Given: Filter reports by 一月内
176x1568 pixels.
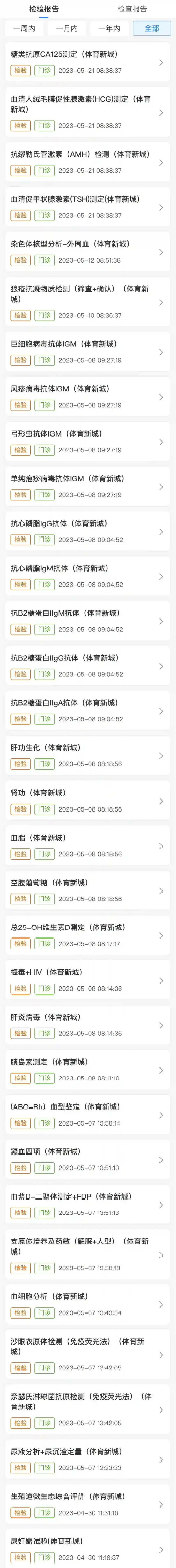Looking at the screenshot, I should click(x=66, y=28).
